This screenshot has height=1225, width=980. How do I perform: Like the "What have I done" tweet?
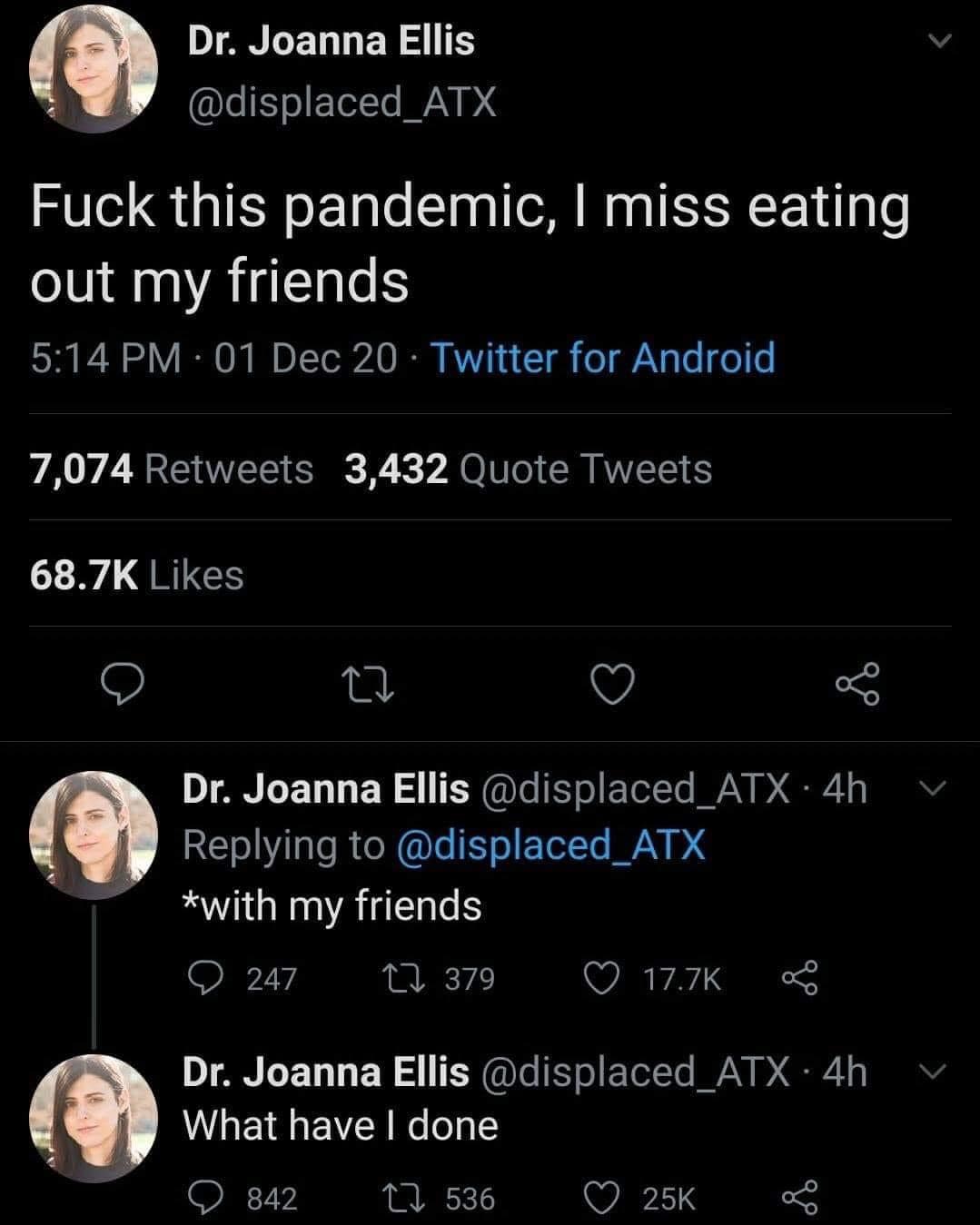point(601,1197)
